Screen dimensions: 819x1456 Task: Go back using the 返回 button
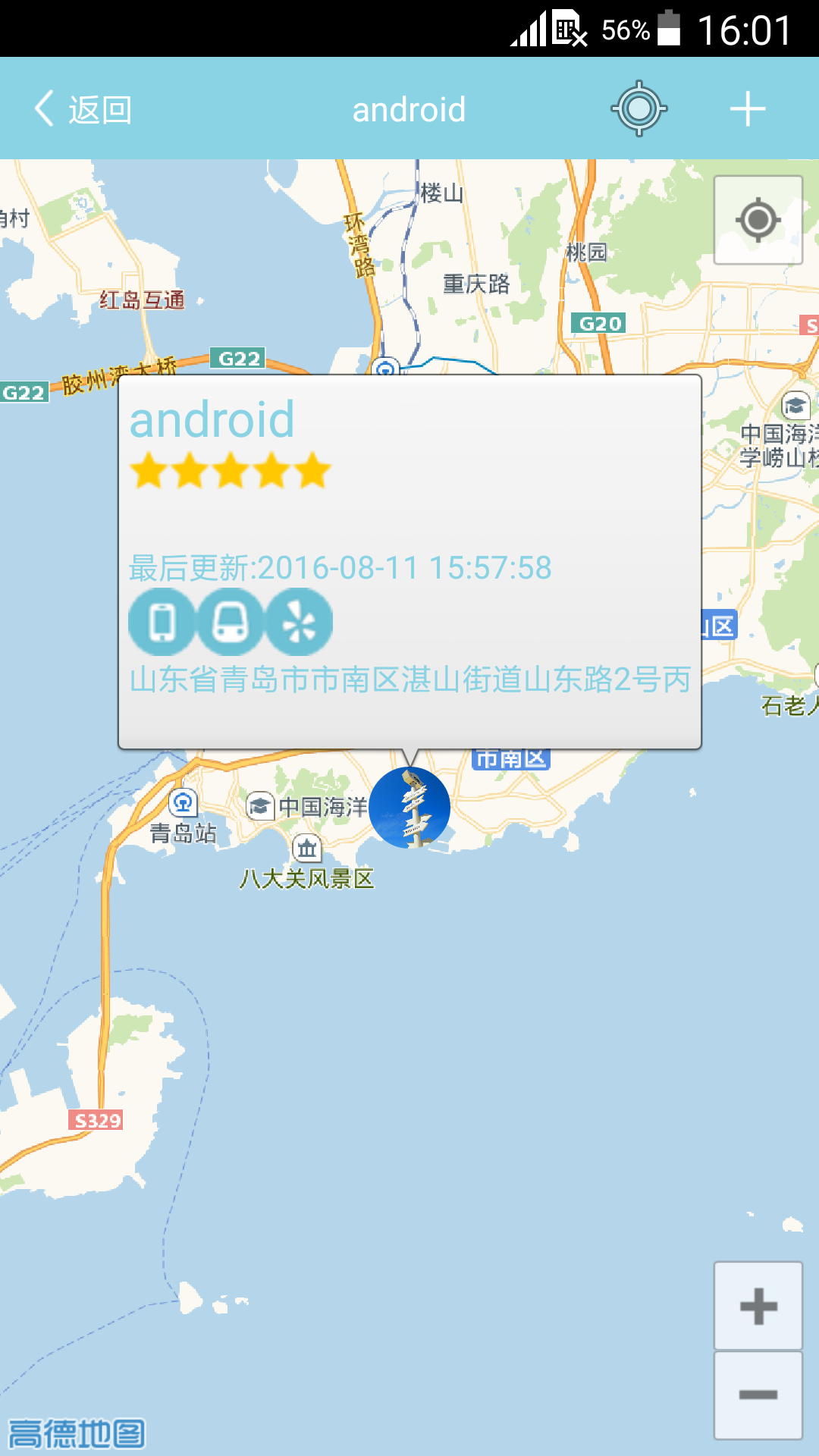(x=83, y=109)
